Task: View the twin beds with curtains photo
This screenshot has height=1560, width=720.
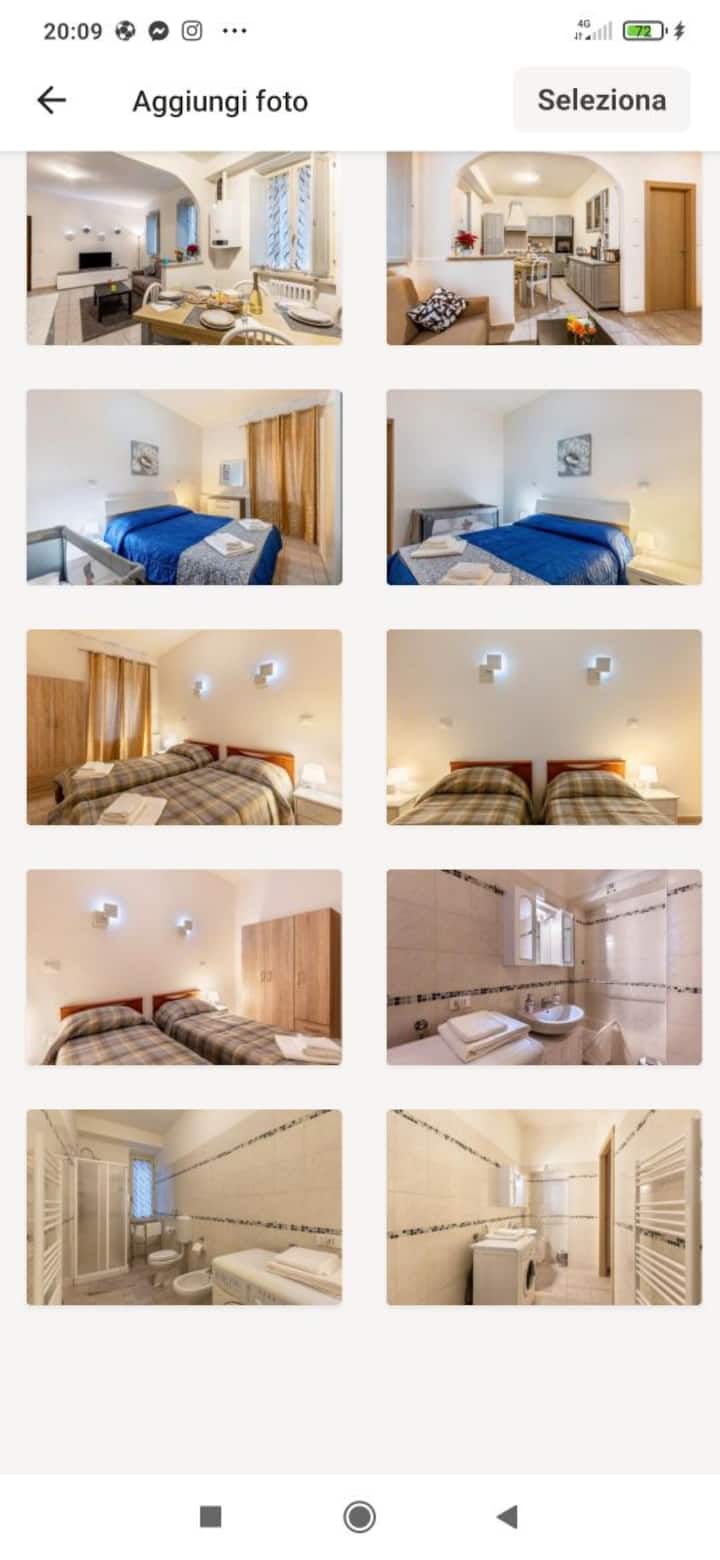Action: tap(184, 727)
